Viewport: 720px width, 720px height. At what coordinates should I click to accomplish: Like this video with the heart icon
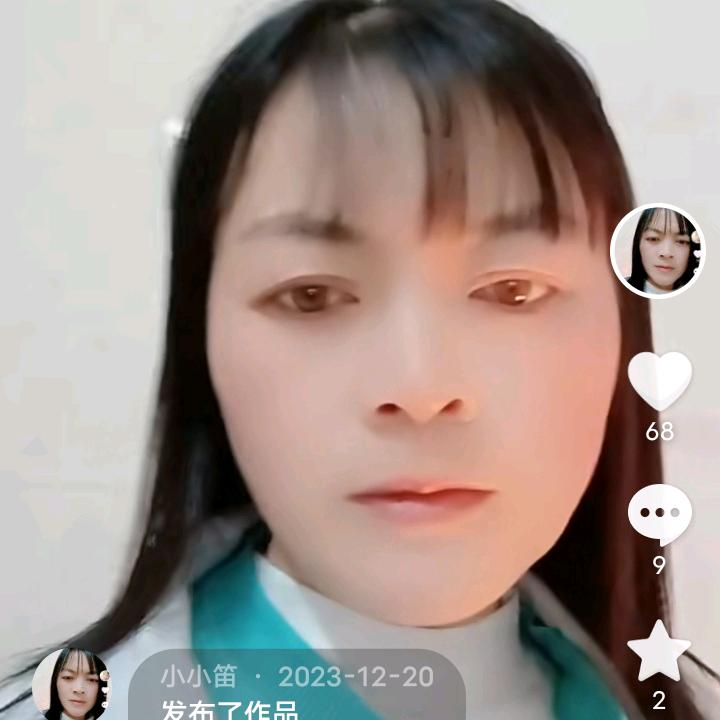click(x=659, y=381)
